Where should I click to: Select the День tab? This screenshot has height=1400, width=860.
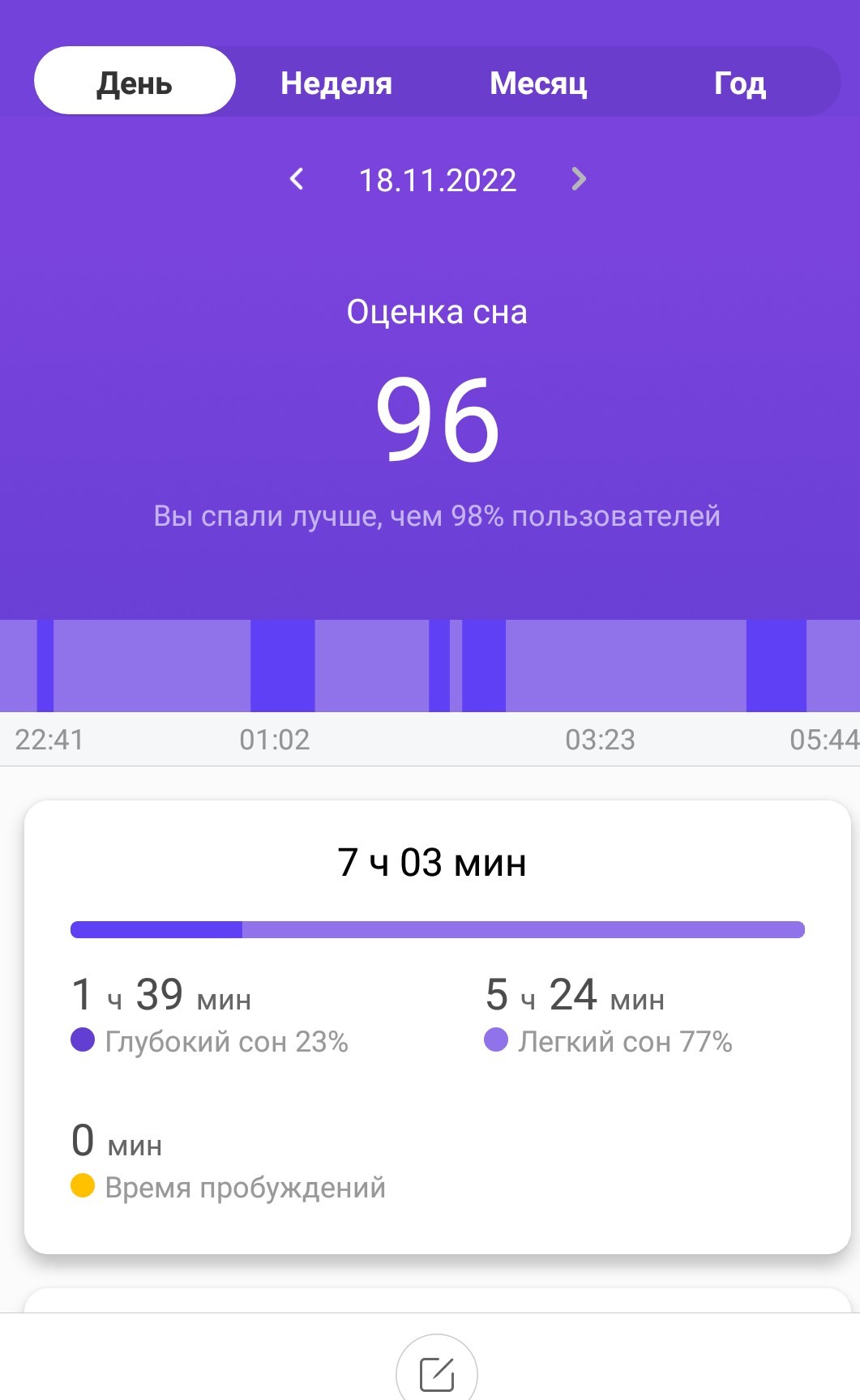coord(135,81)
